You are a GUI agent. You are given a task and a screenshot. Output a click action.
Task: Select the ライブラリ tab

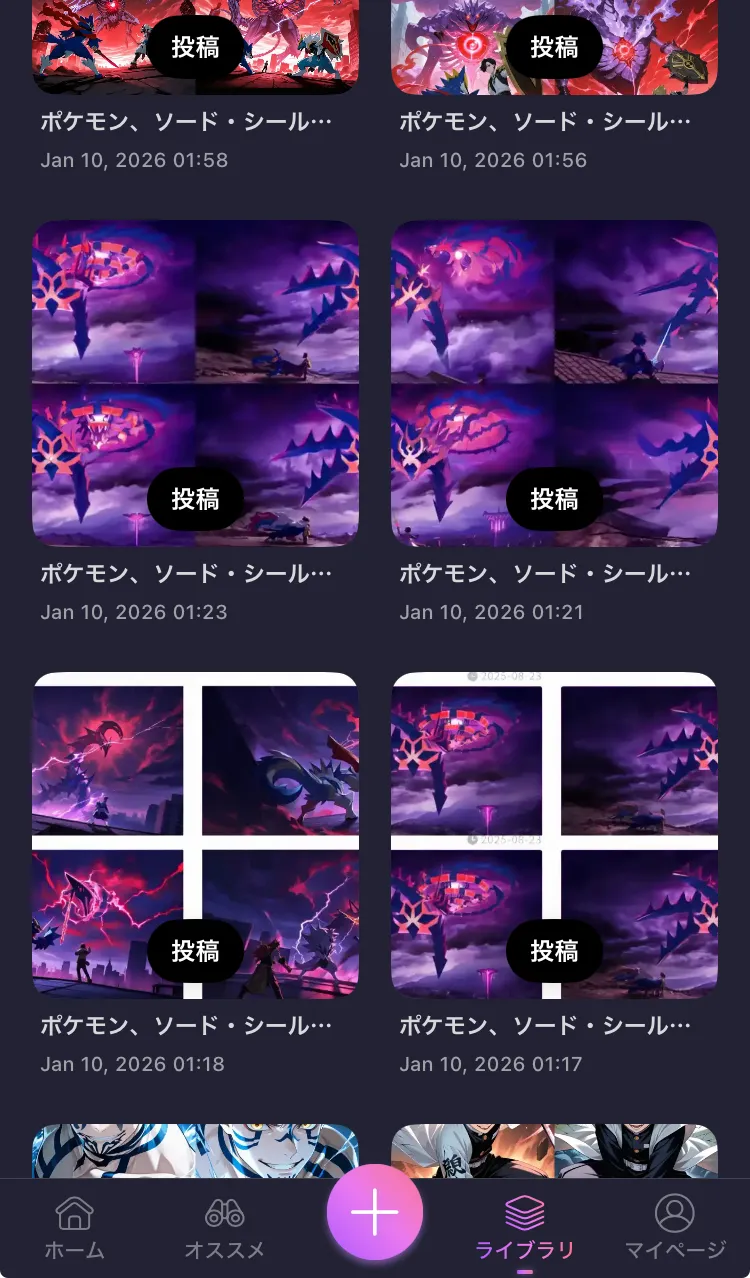point(525,1228)
